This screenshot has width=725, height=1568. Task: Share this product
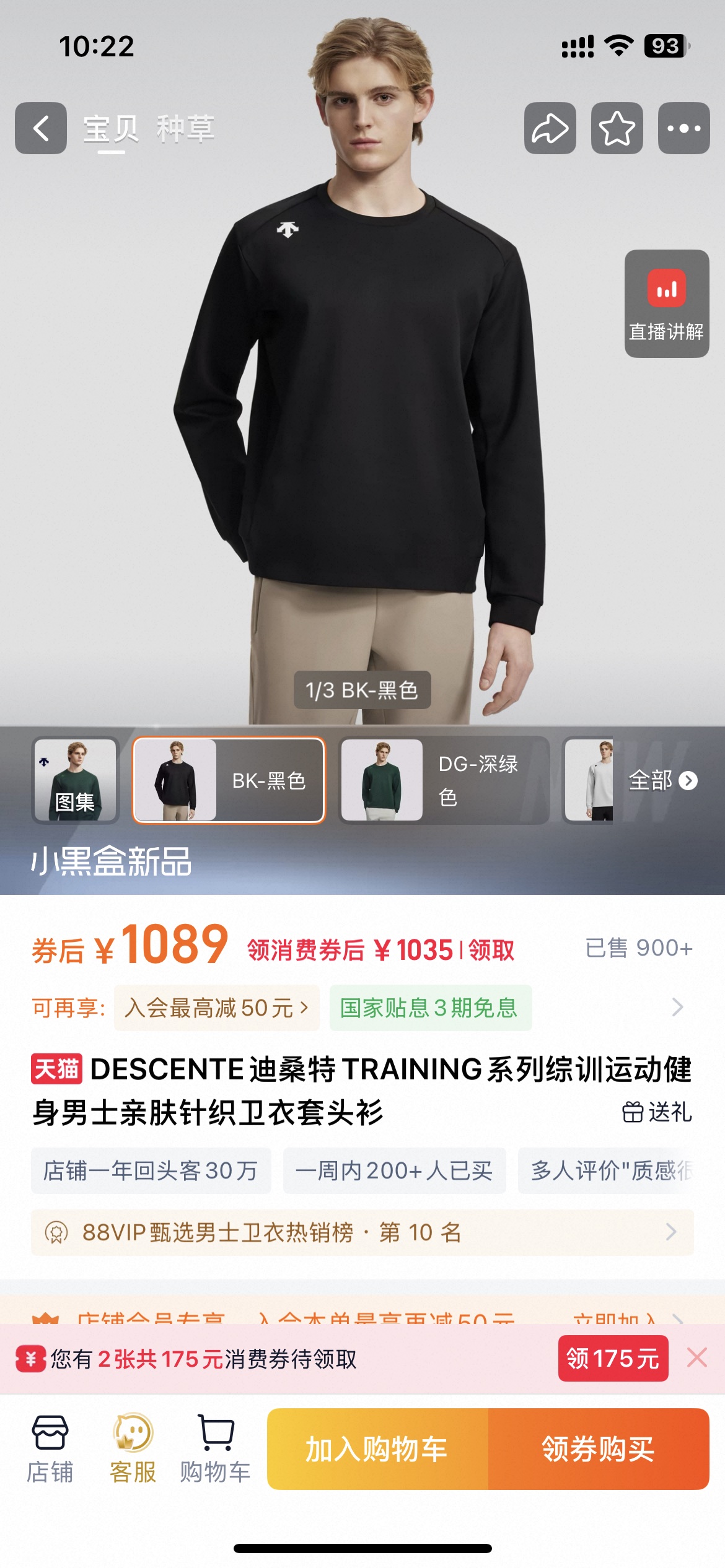coord(550,128)
